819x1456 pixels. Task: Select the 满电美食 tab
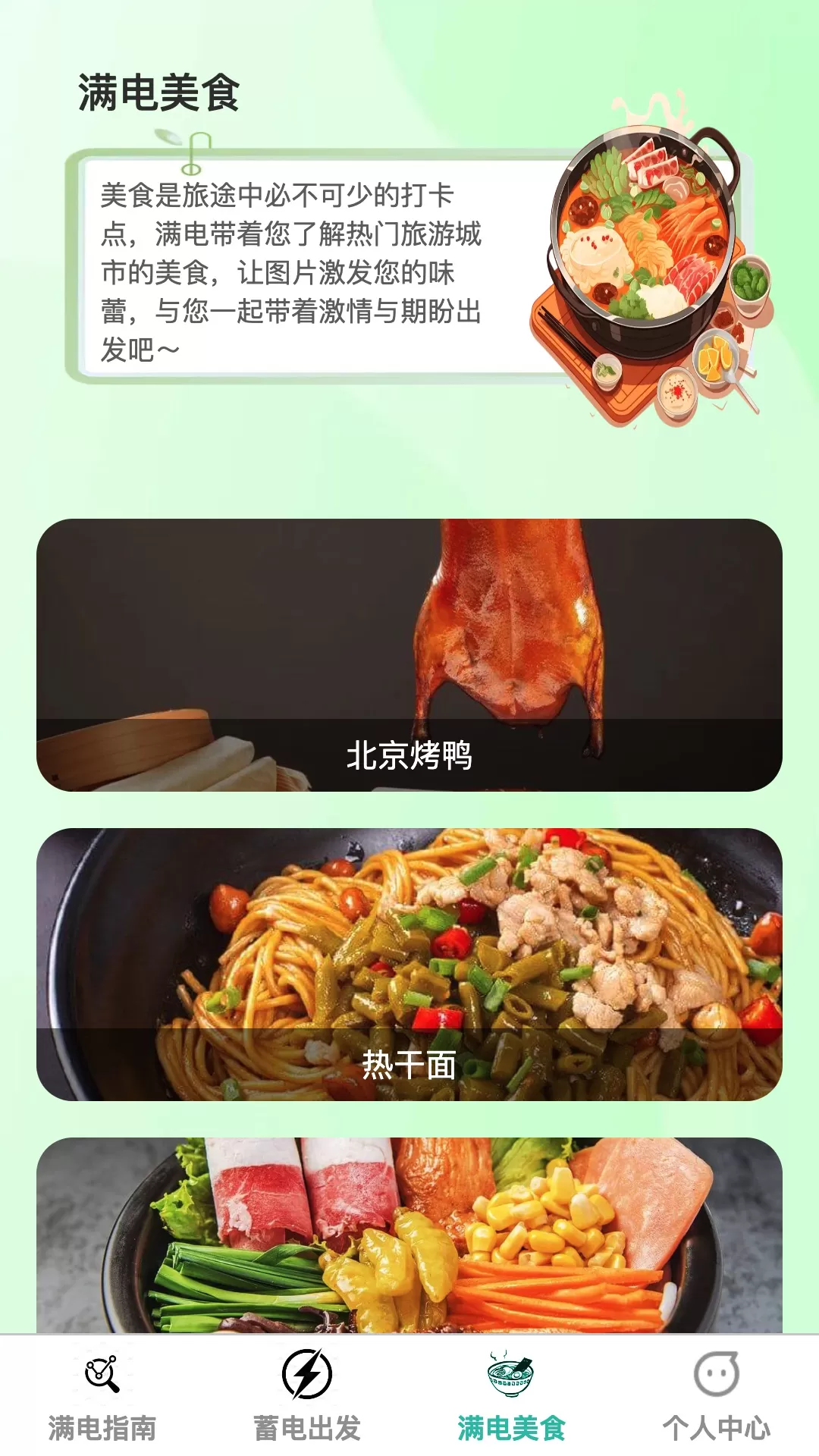pyautogui.click(x=512, y=1397)
